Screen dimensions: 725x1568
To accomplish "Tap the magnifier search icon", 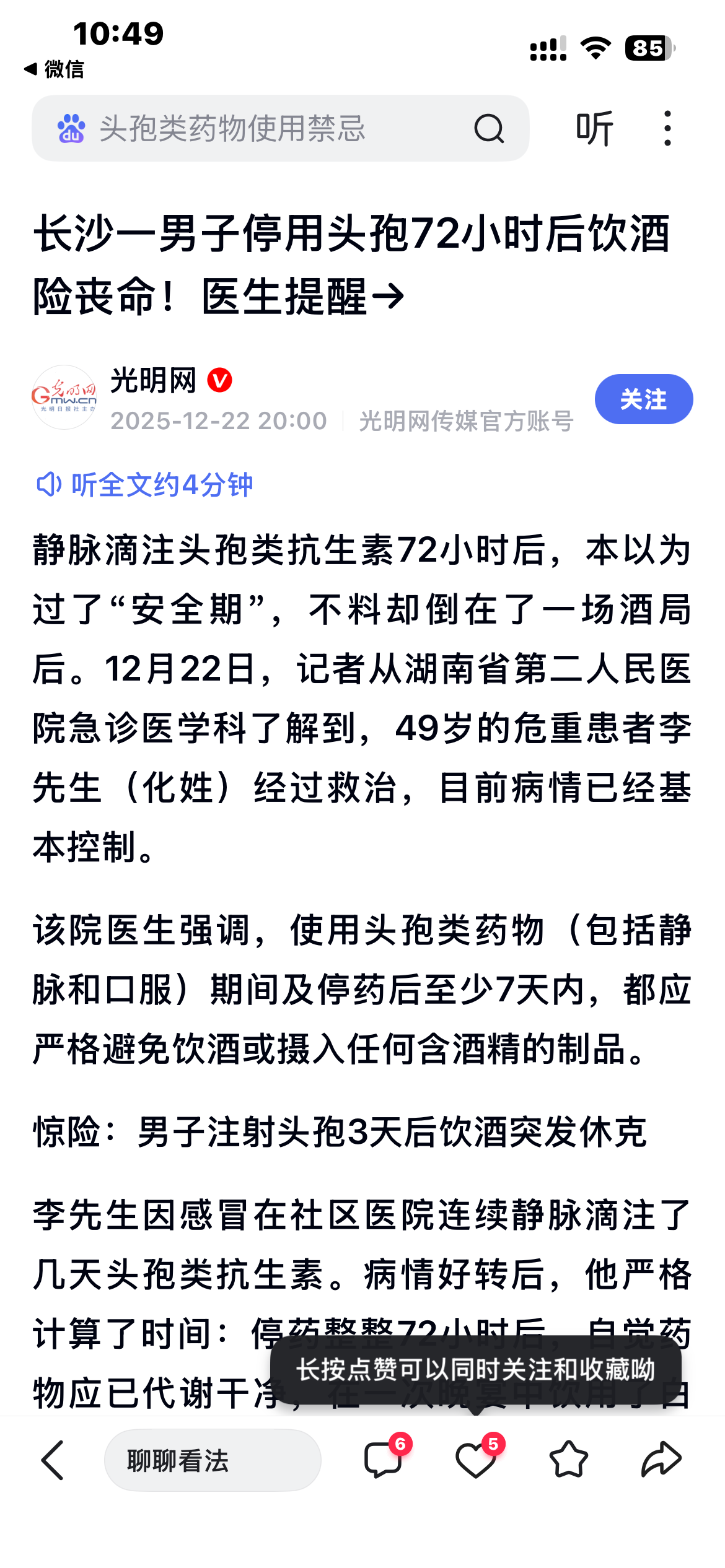I will pos(489,129).
